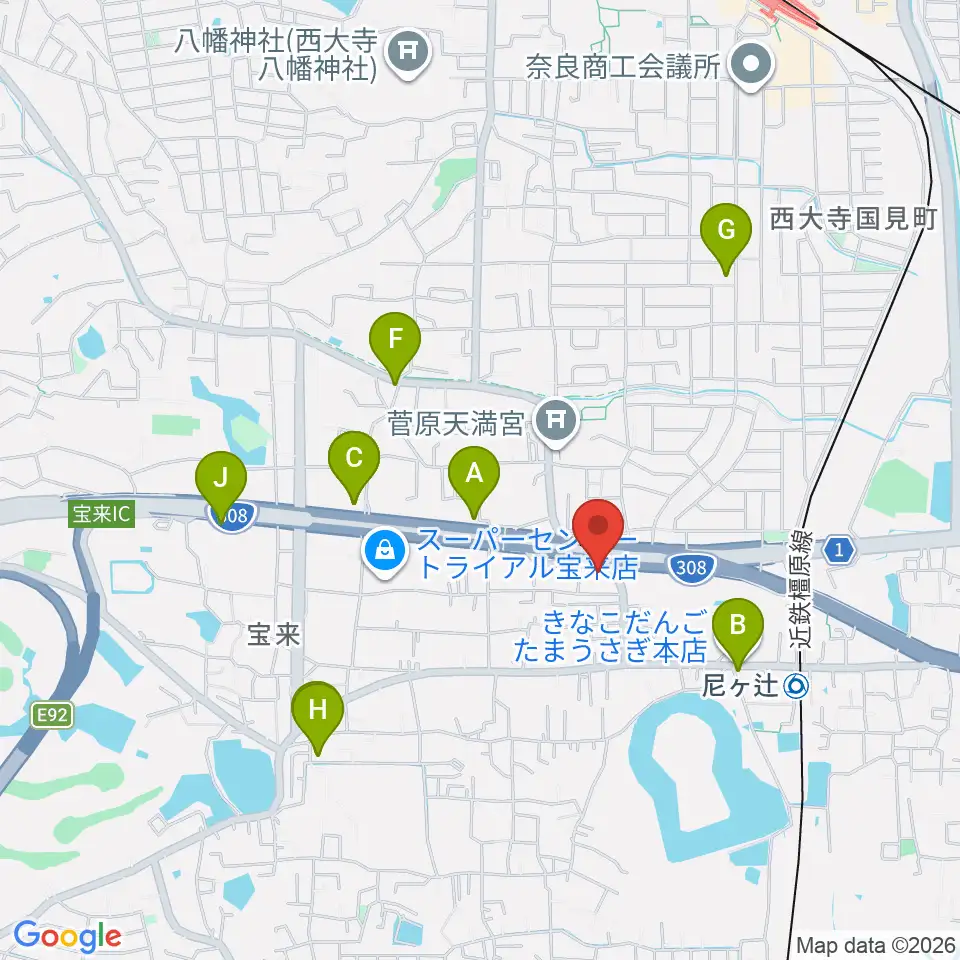The height and width of the screenshot is (960, 960).
Task: Open the 奈良商工会議所 place pin
Action: 752,66
